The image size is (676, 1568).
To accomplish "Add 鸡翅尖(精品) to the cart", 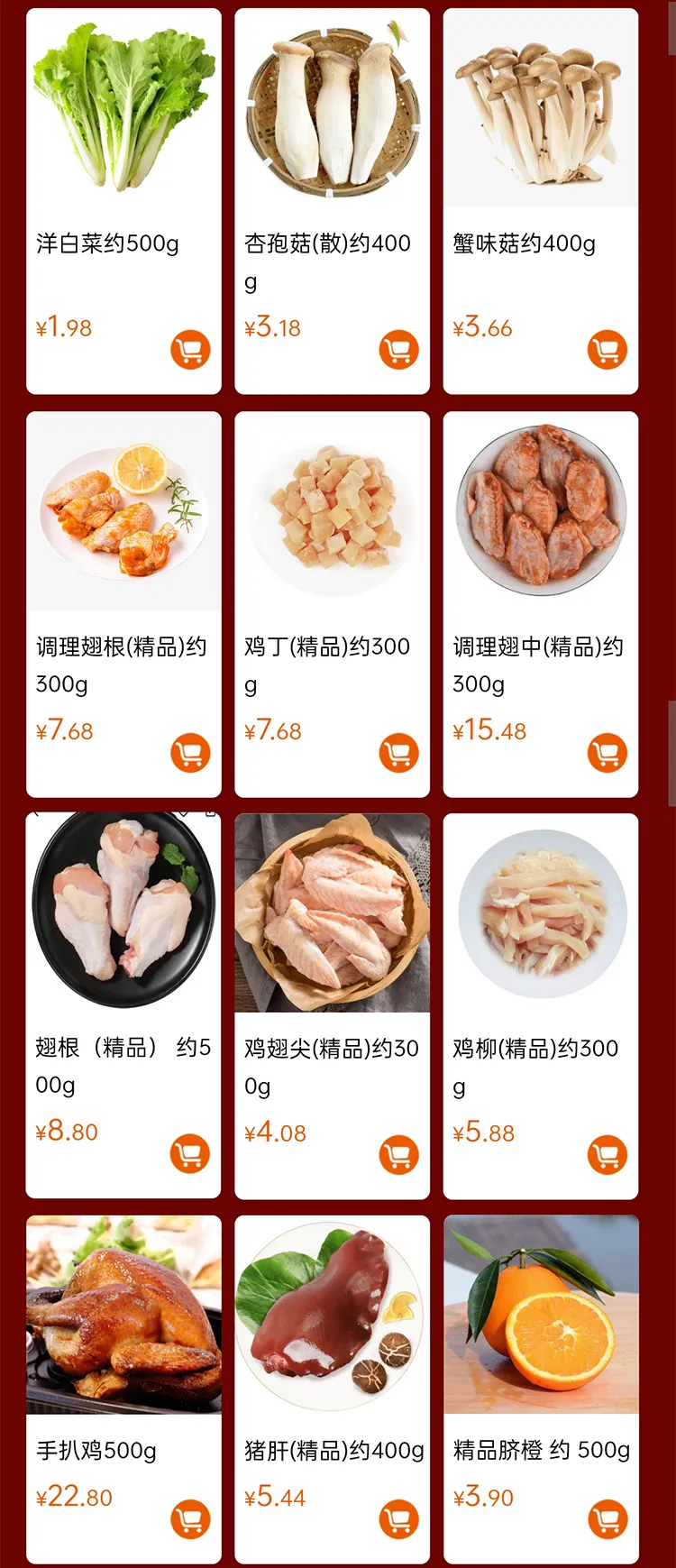I will coord(398,1155).
